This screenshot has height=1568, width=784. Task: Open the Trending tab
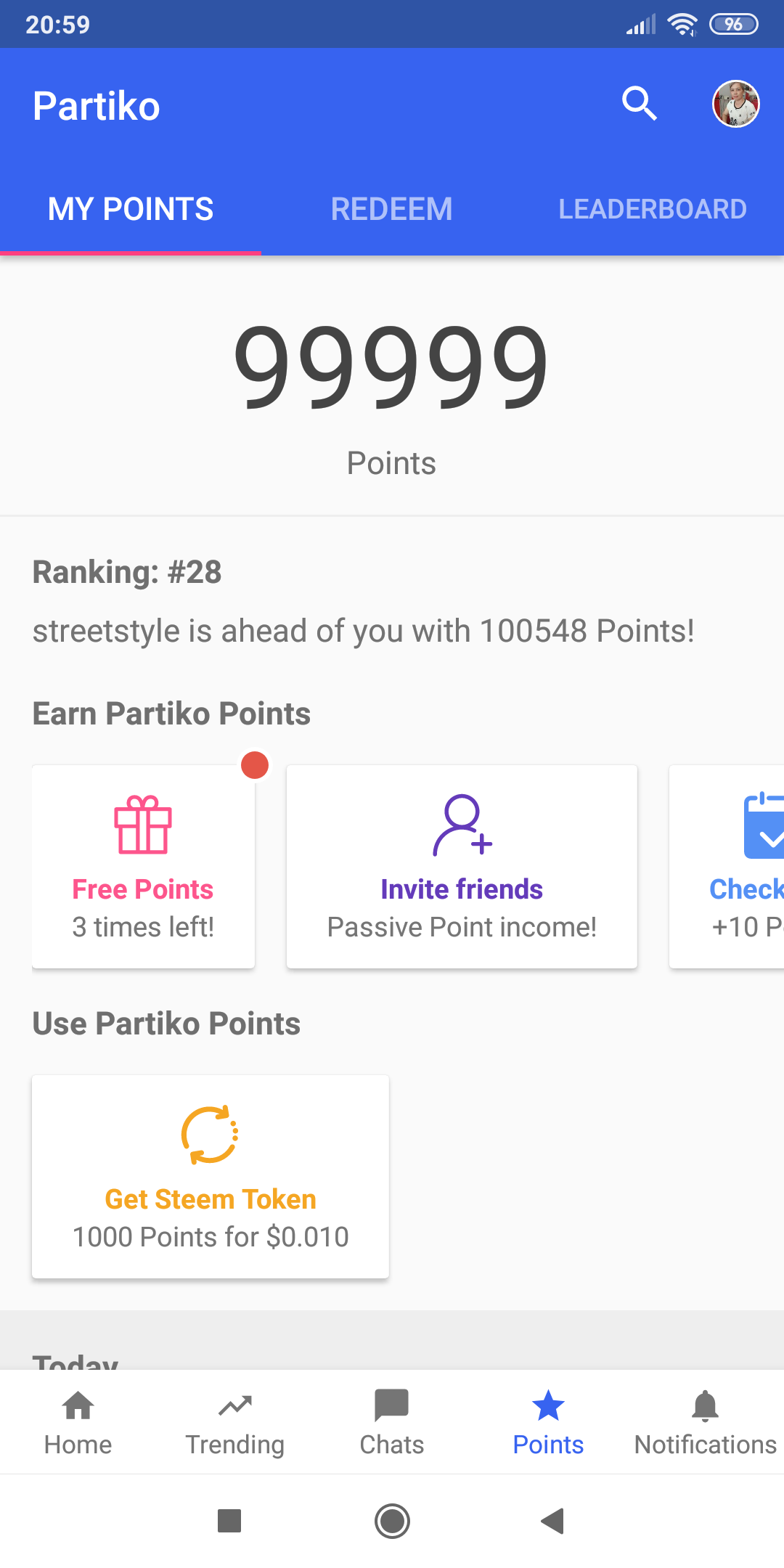click(235, 1423)
